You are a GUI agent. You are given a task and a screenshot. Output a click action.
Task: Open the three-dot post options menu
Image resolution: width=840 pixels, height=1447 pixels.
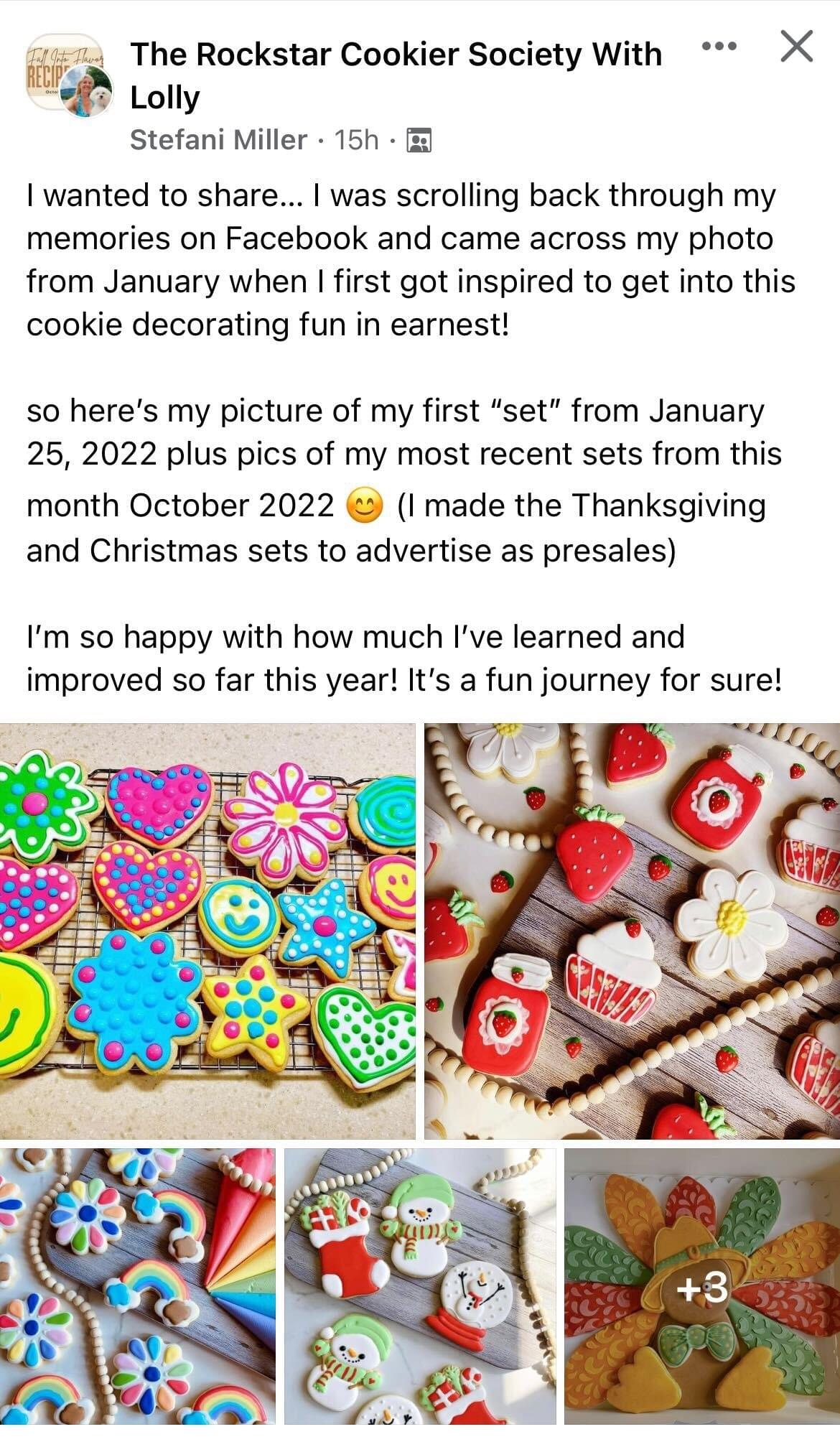click(719, 47)
